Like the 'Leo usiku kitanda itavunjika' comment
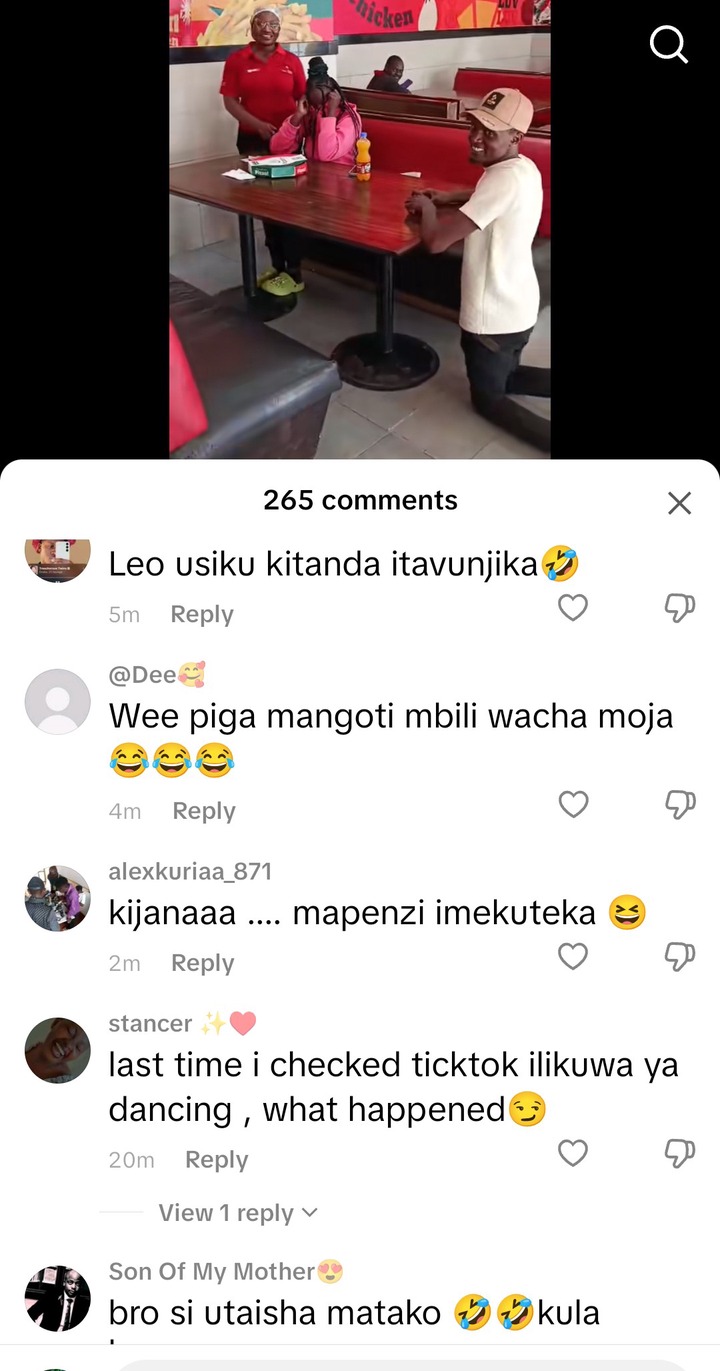The height and width of the screenshot is (1371, 720). point(572,608)
